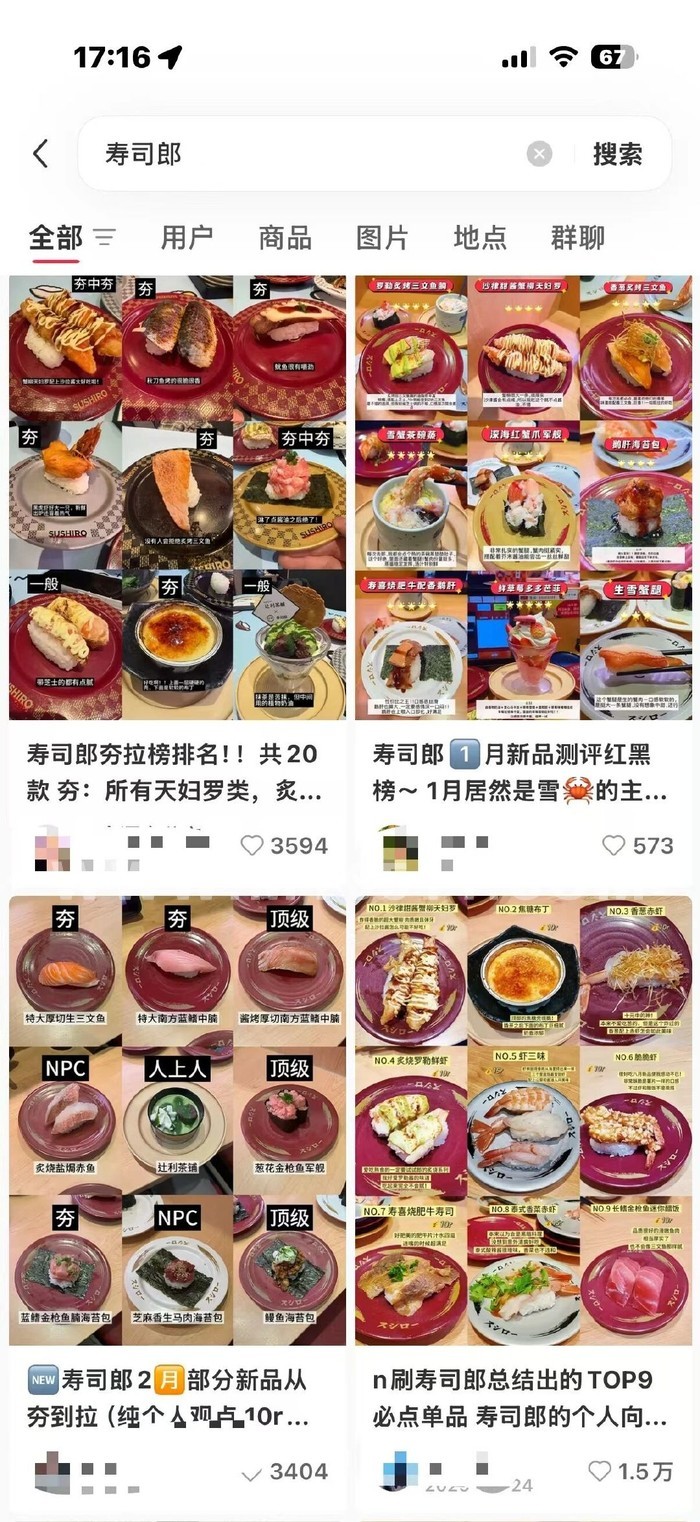Go back using the arrow icon

(x=40, y=154)
